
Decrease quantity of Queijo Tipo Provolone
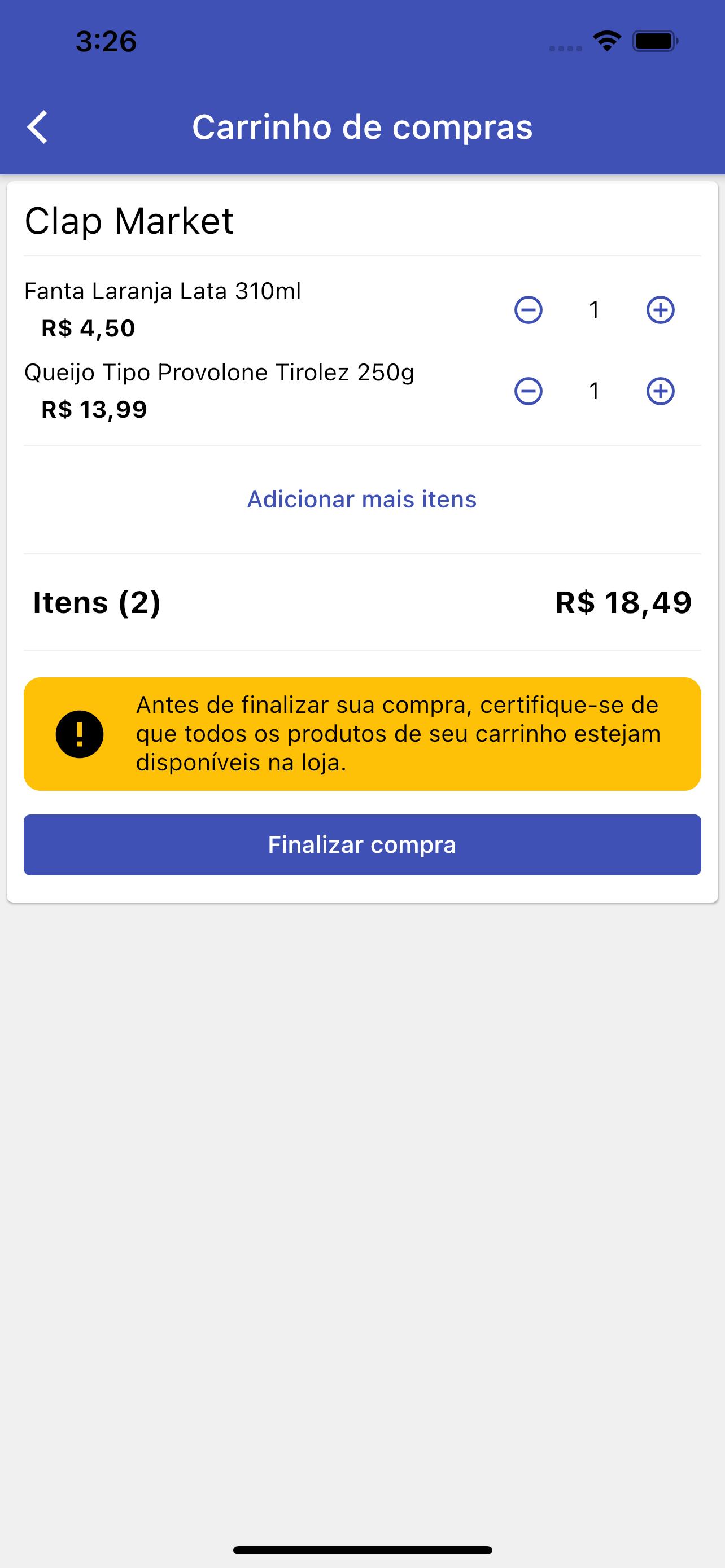529,391
